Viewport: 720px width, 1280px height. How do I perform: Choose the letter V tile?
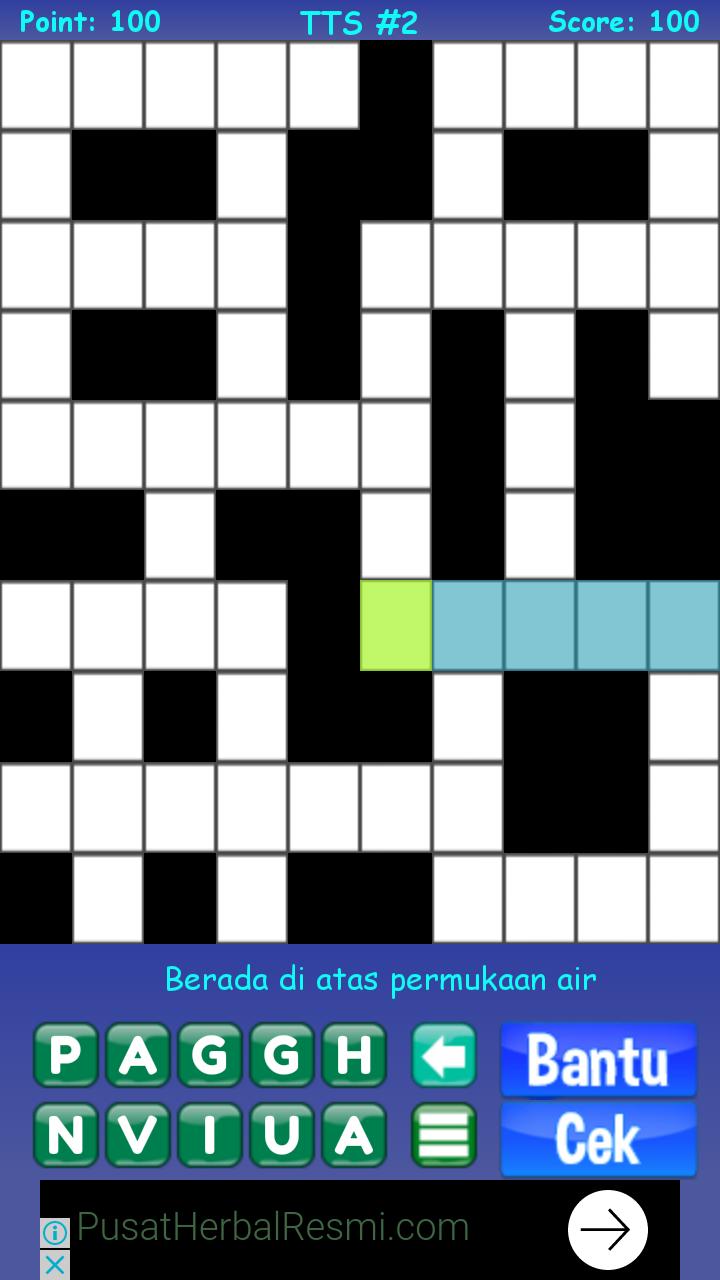(138, 1135)
